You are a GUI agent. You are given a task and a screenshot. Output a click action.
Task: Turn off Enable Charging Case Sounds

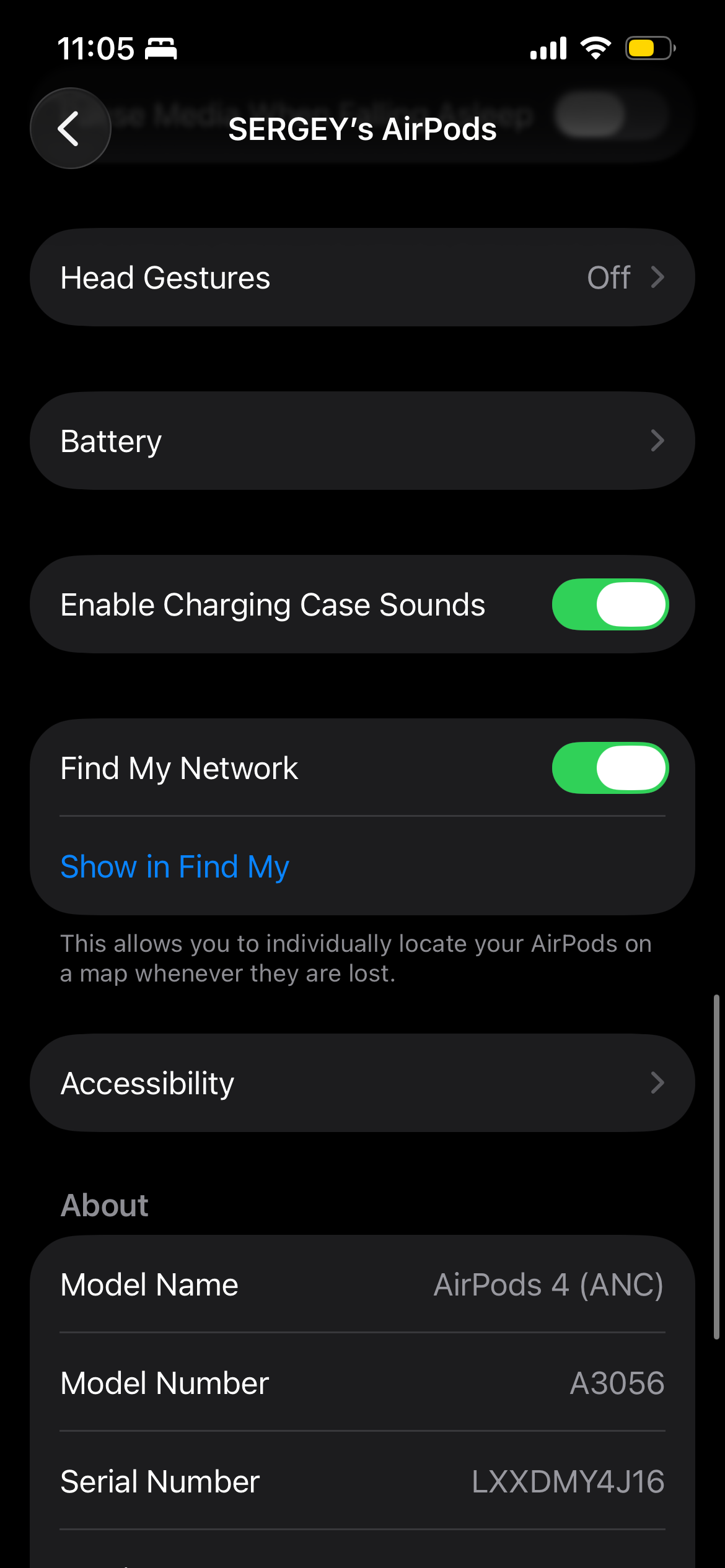(x=610, y=604)
